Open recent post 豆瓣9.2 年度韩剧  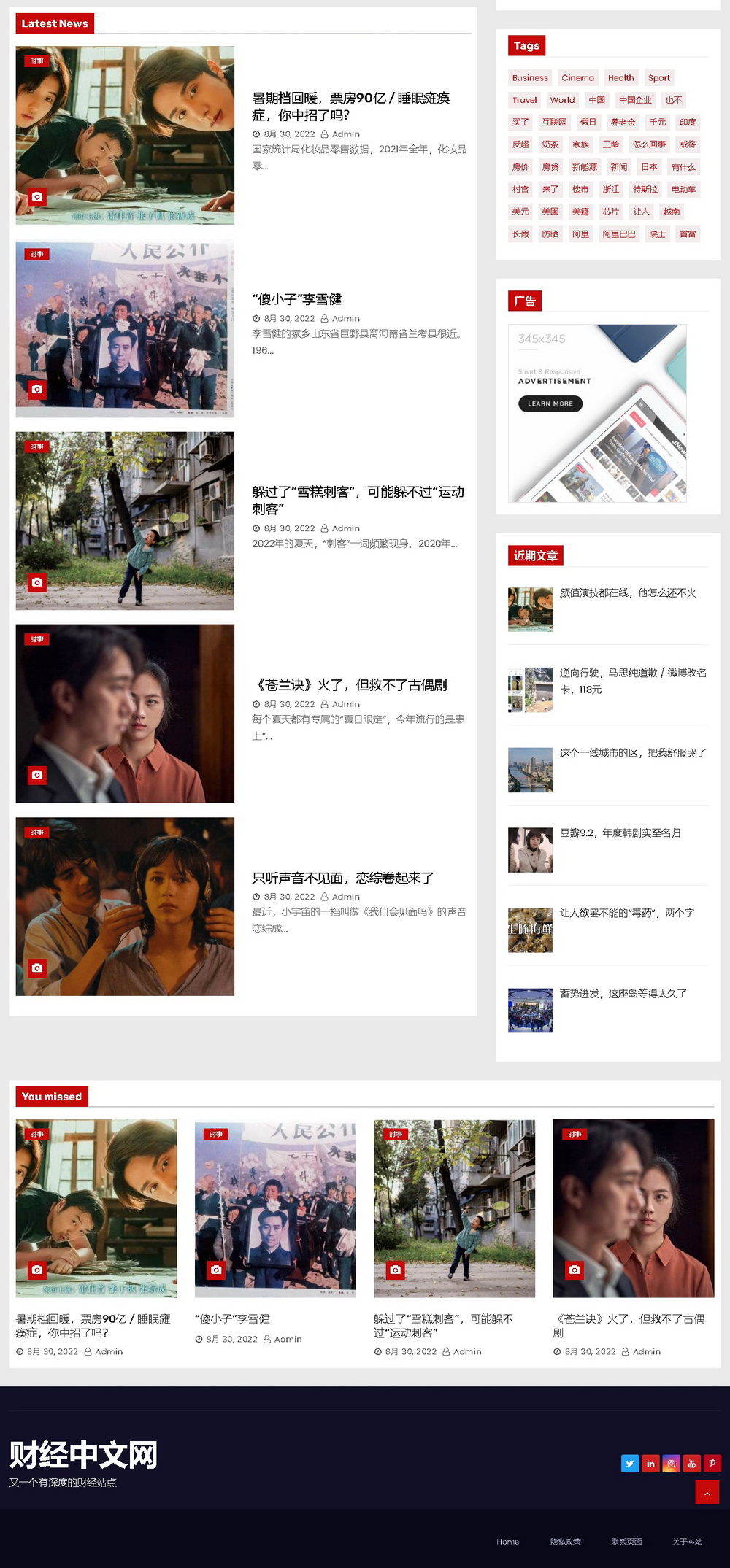(x=620, y=833)
